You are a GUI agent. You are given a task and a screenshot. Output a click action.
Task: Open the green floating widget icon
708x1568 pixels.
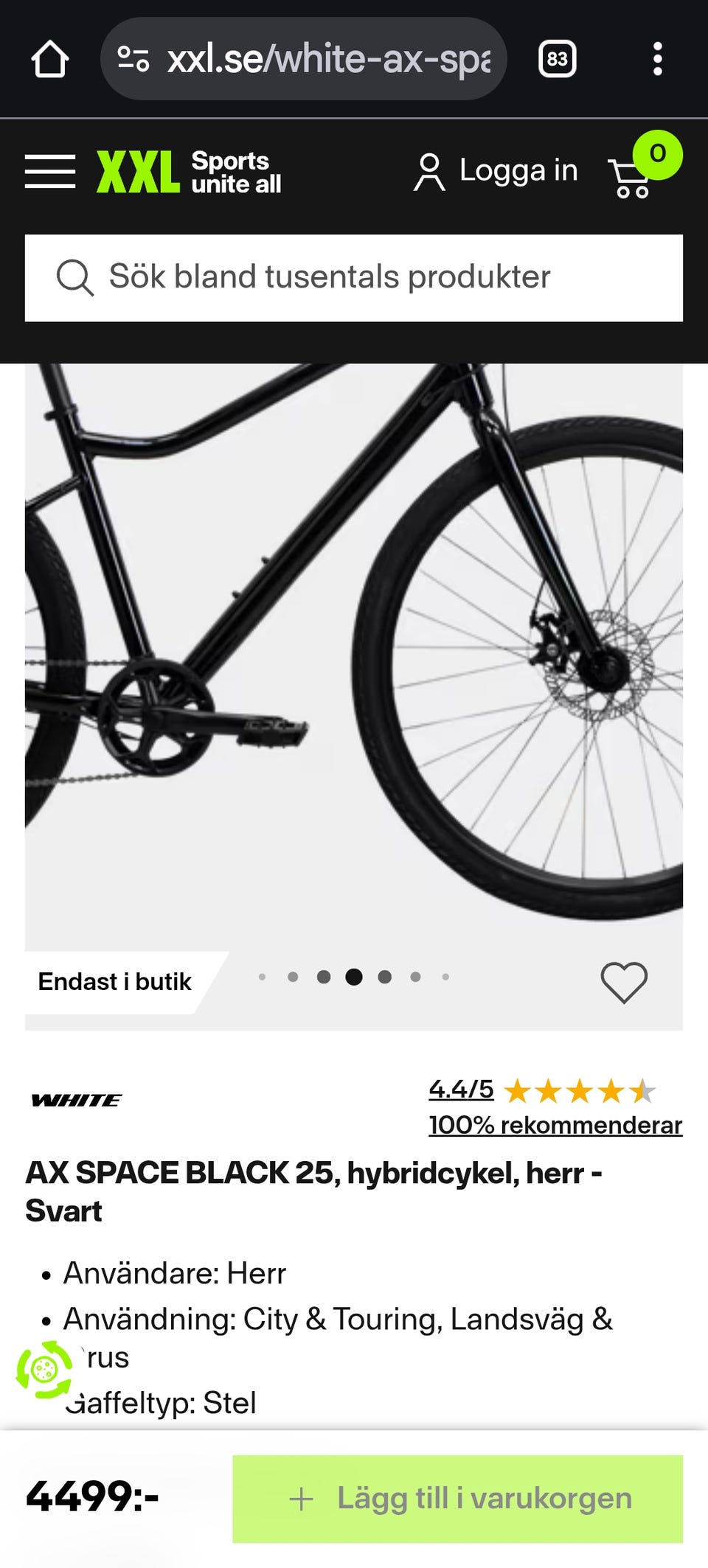44,1370
